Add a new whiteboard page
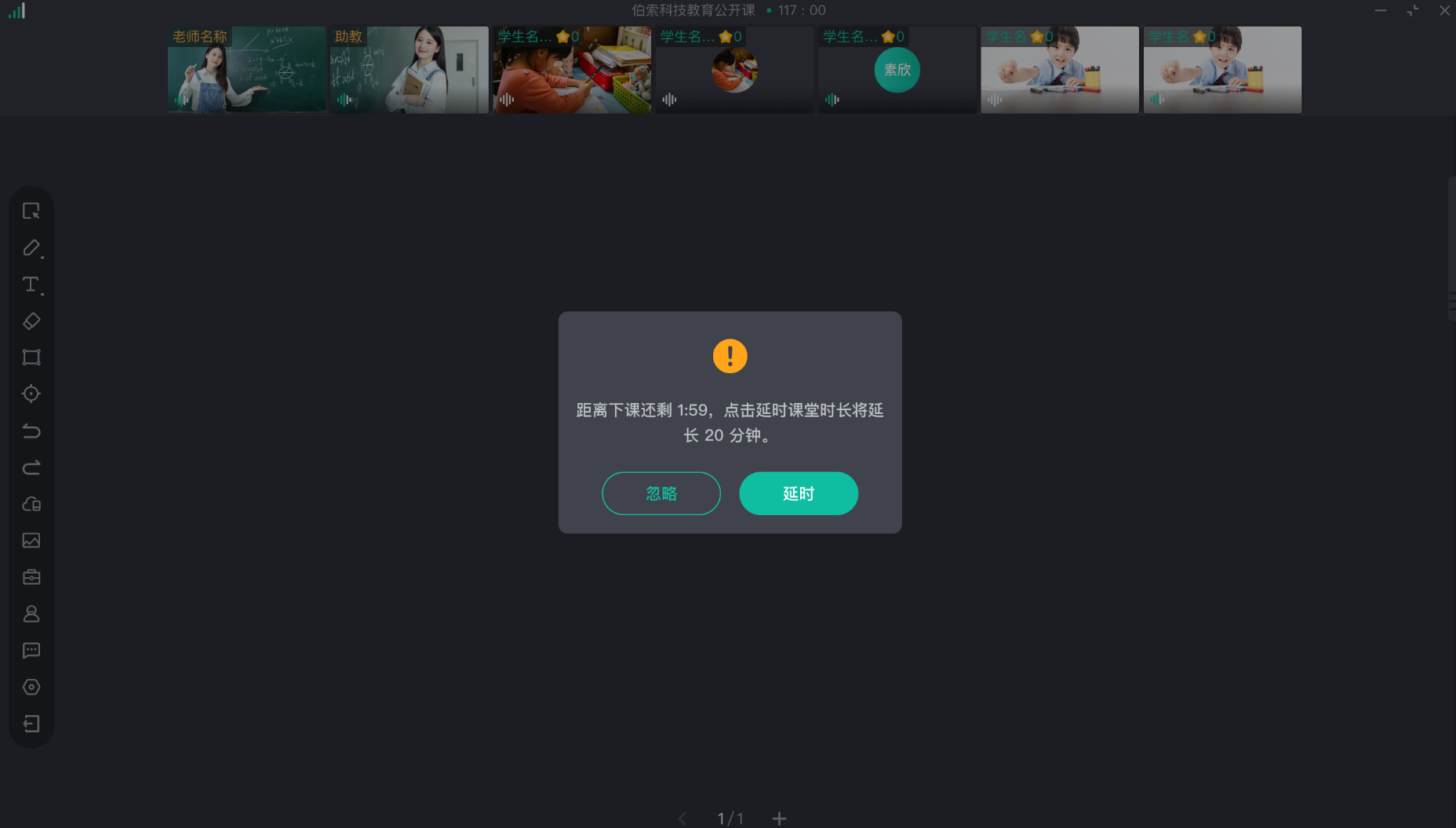 [x=778, y=818]
